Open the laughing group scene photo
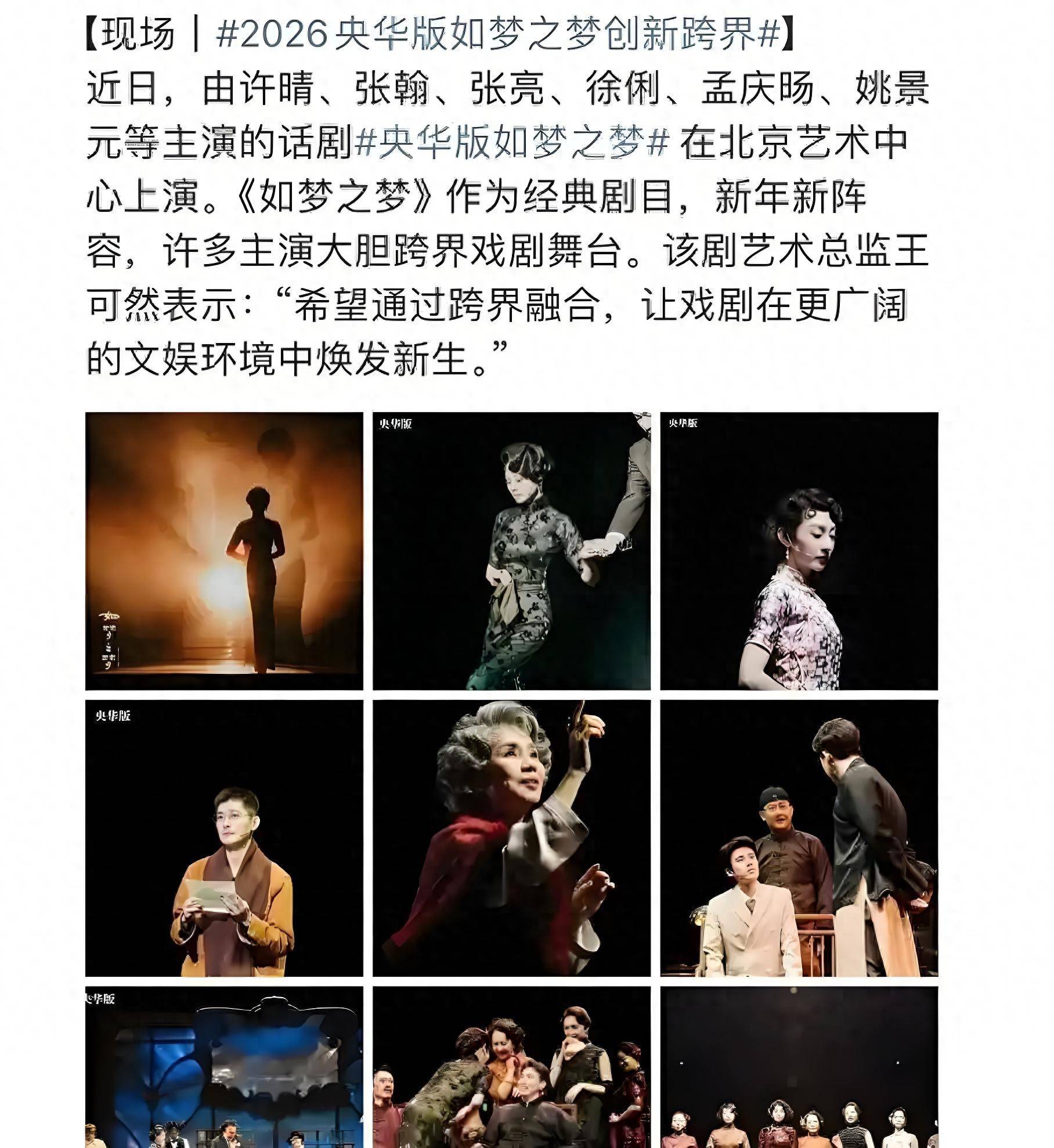Screen dimensions: 1054x1148 511,1067
